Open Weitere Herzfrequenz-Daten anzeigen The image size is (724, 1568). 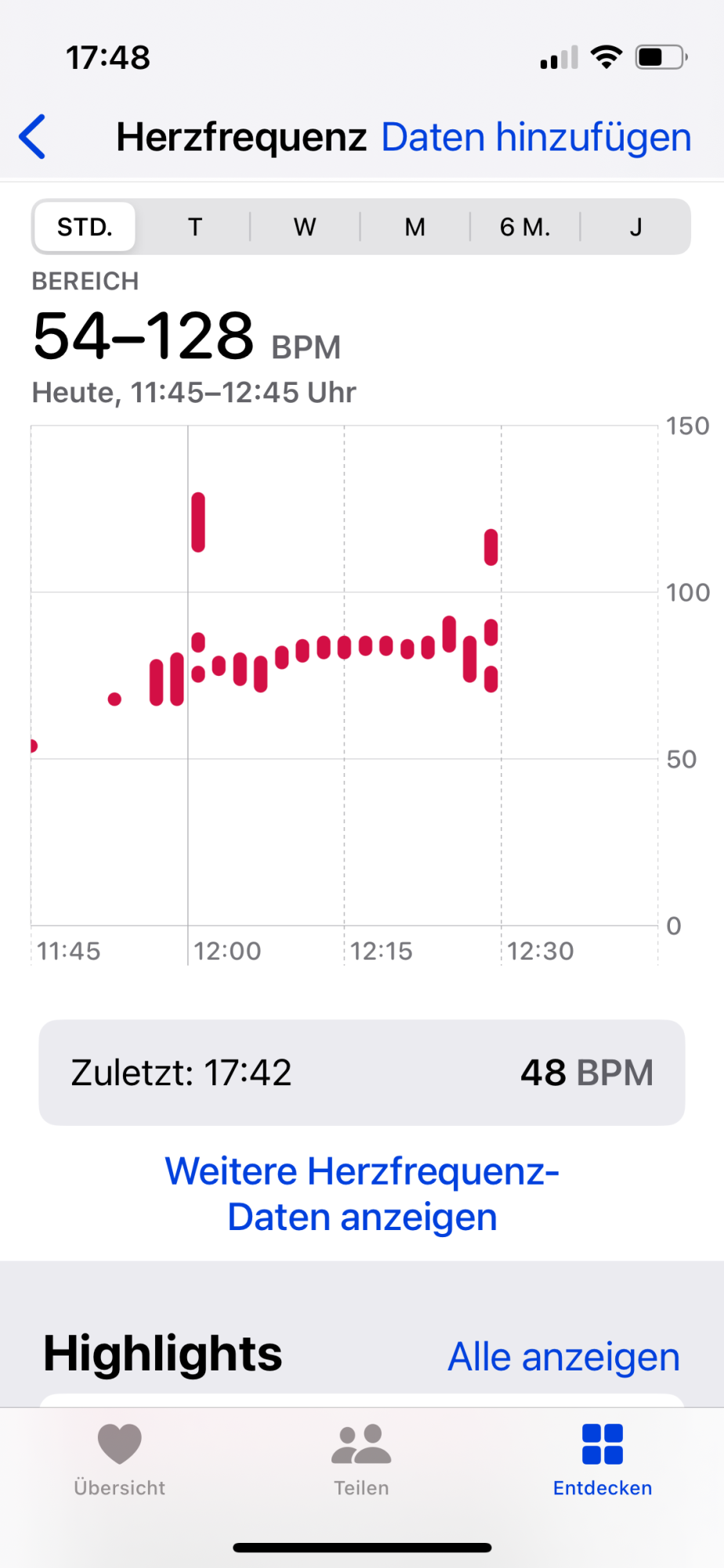[x=362, y=1194]
